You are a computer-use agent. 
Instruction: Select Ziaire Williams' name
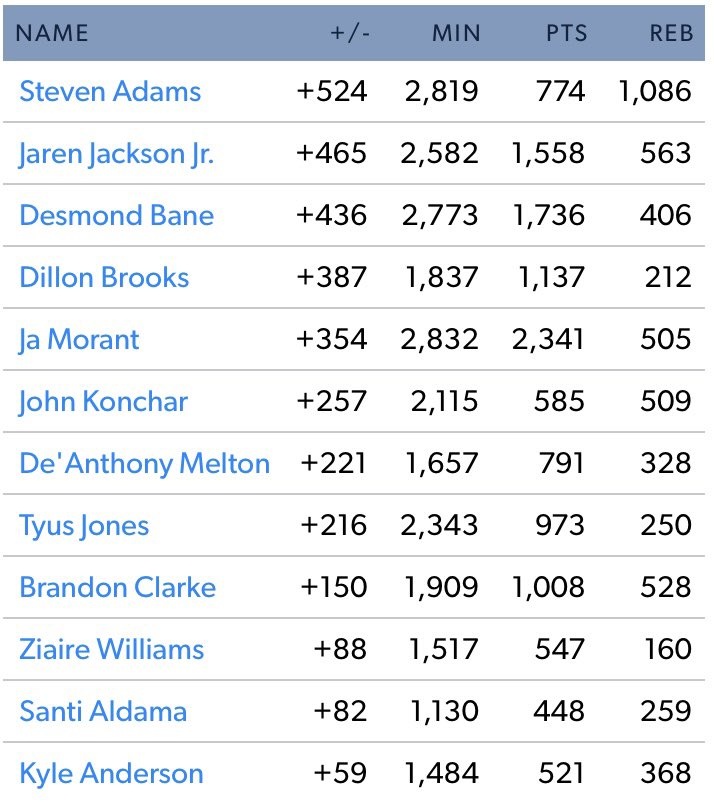pos(111,650)
